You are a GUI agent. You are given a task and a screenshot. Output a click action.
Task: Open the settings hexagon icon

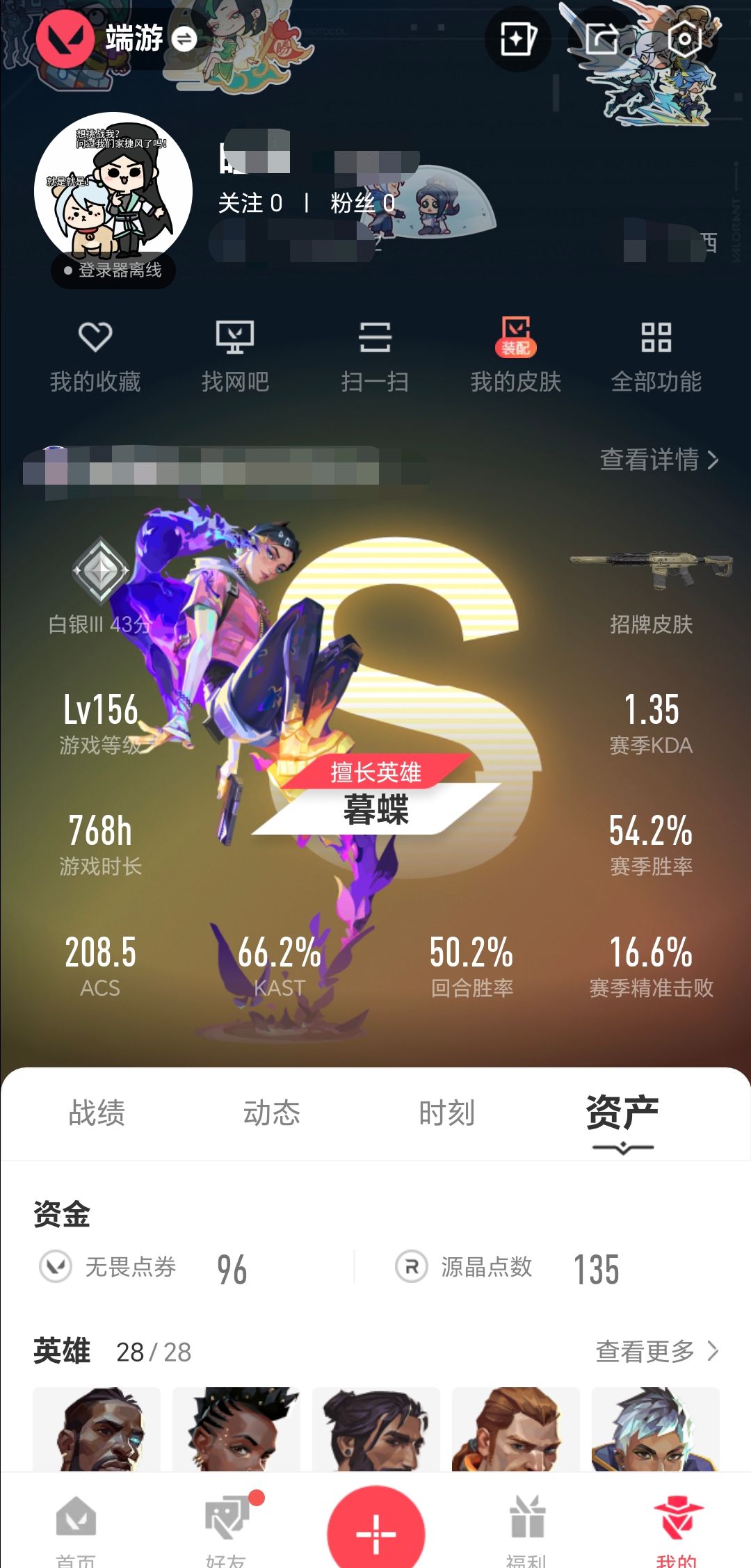[x=684, y=39]
